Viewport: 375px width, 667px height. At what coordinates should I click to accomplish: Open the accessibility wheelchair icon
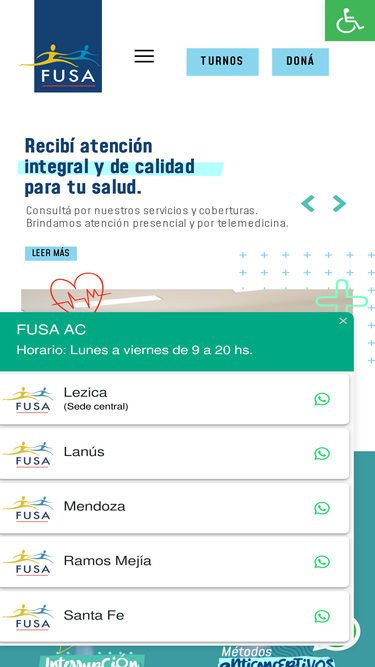350,20
